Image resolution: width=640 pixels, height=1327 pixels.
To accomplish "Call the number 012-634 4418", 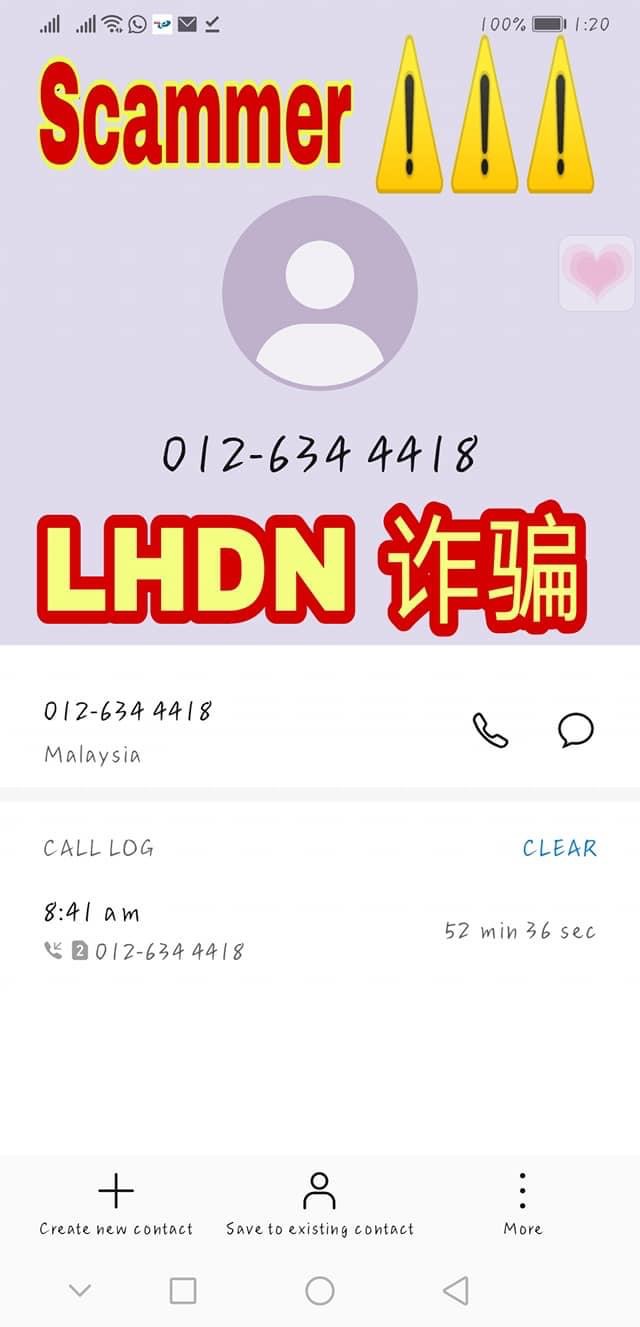I will [x=490, y=731].
